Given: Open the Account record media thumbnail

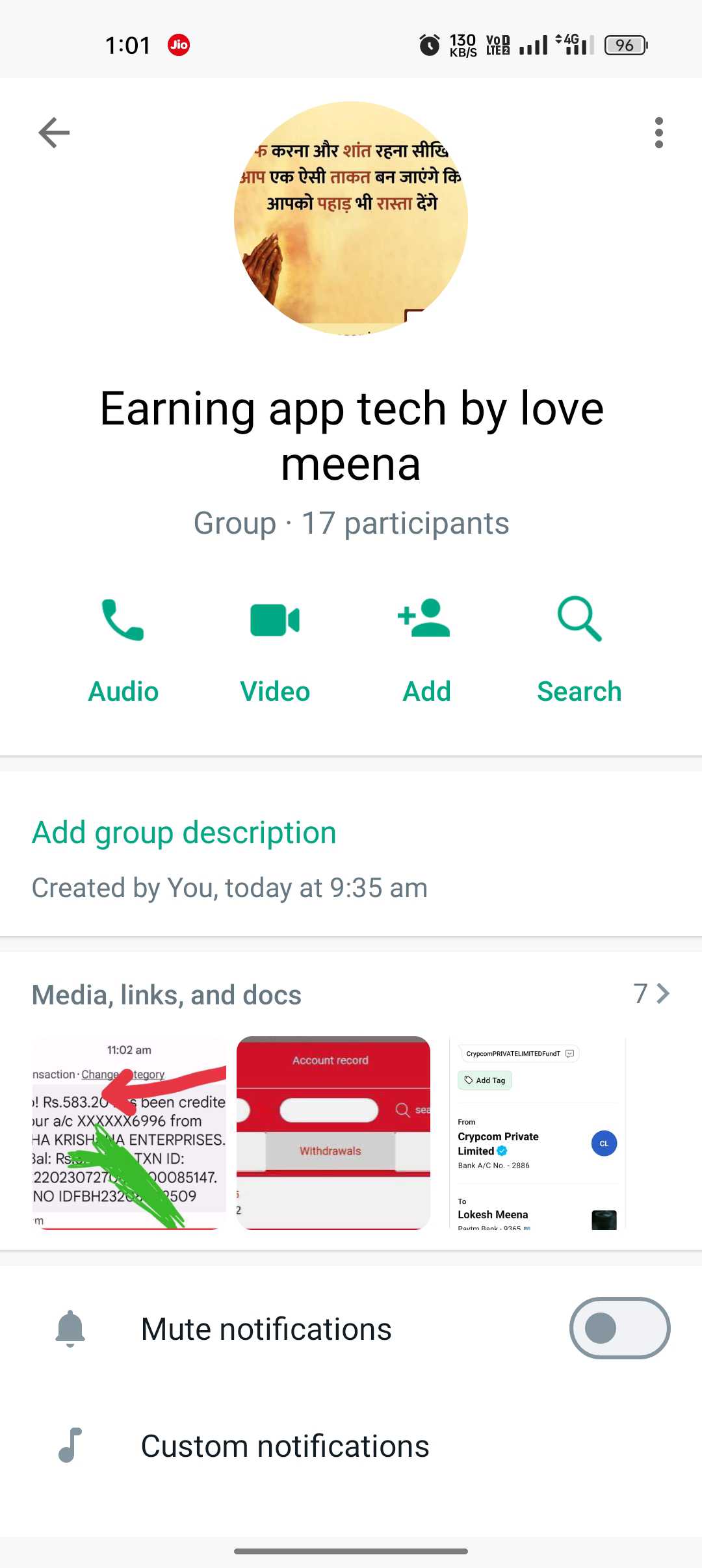Looking at the screenshot, I should coord(333,1133).
